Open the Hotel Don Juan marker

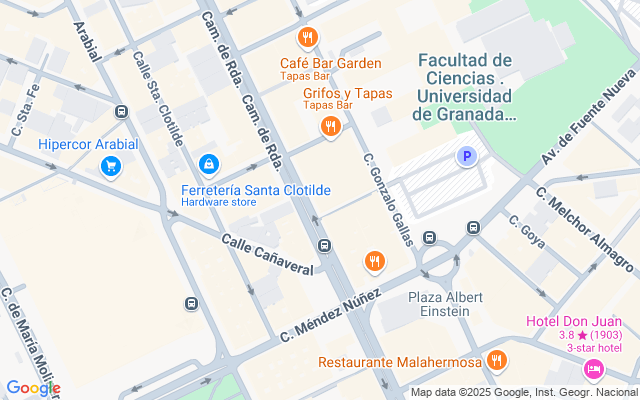click(593, 370)
